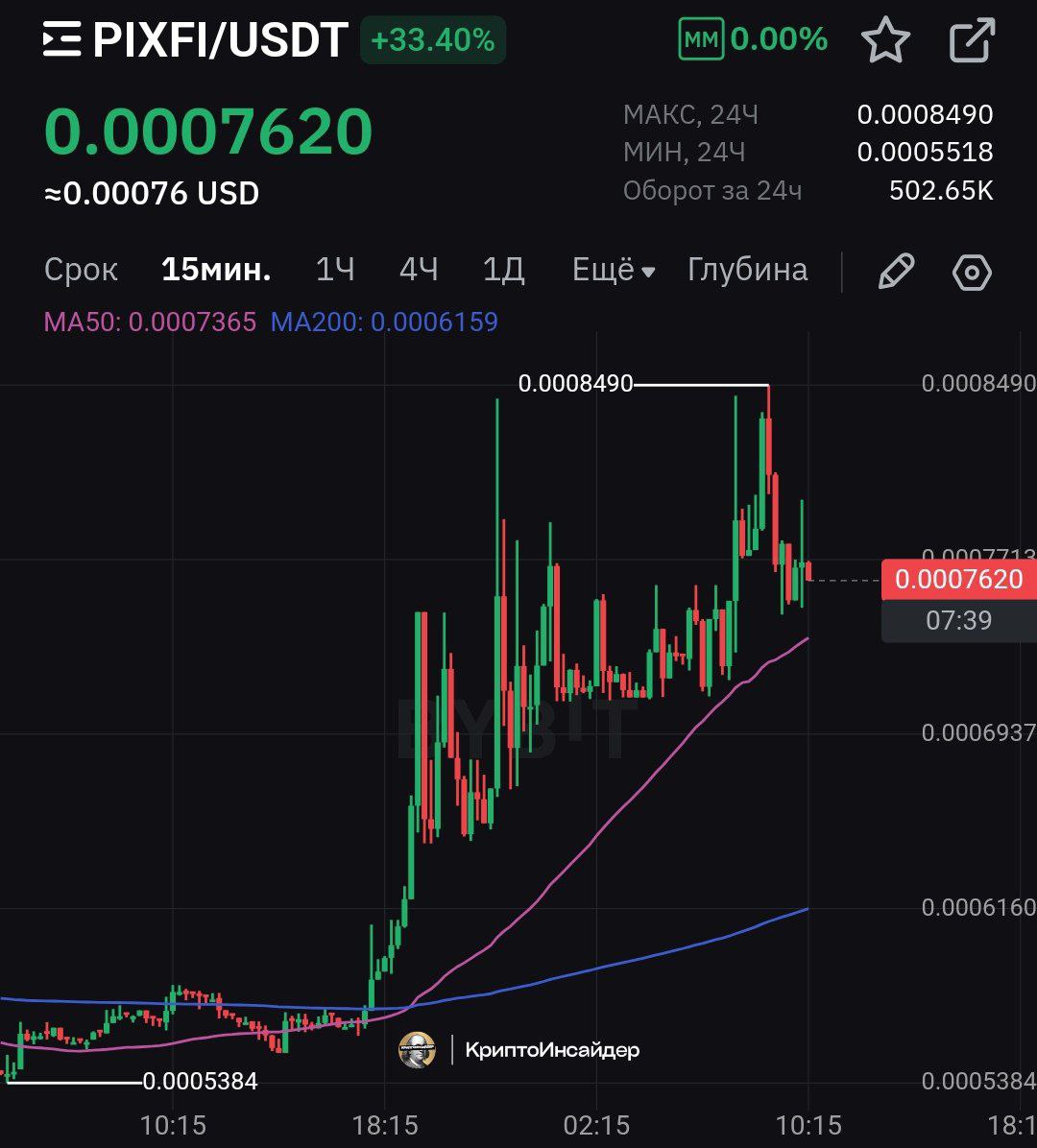Open chart indicator settings
The width and height of the screenshot is (1037, 1148).
pyautogui.click(x=972, y=273)
